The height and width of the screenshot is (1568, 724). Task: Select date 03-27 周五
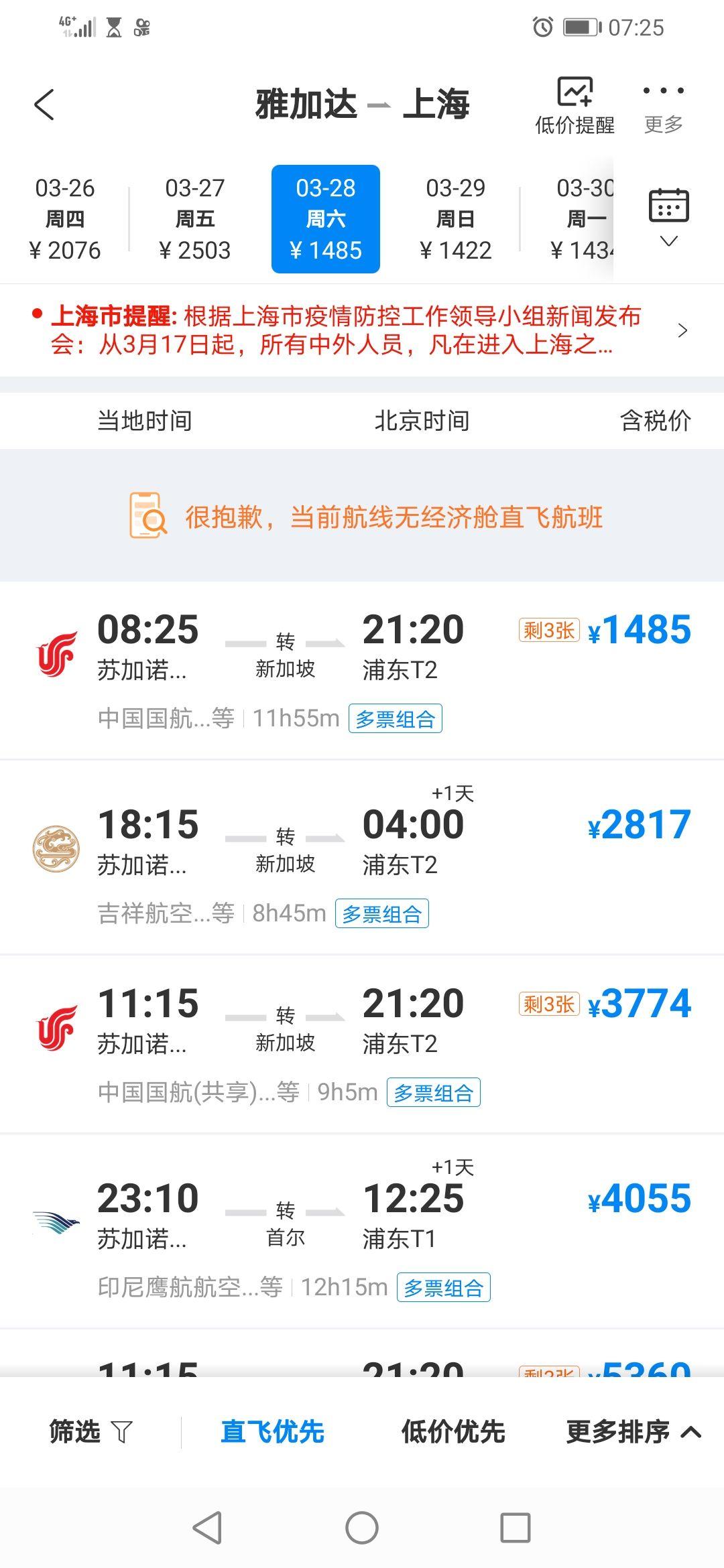pos(195,219)
